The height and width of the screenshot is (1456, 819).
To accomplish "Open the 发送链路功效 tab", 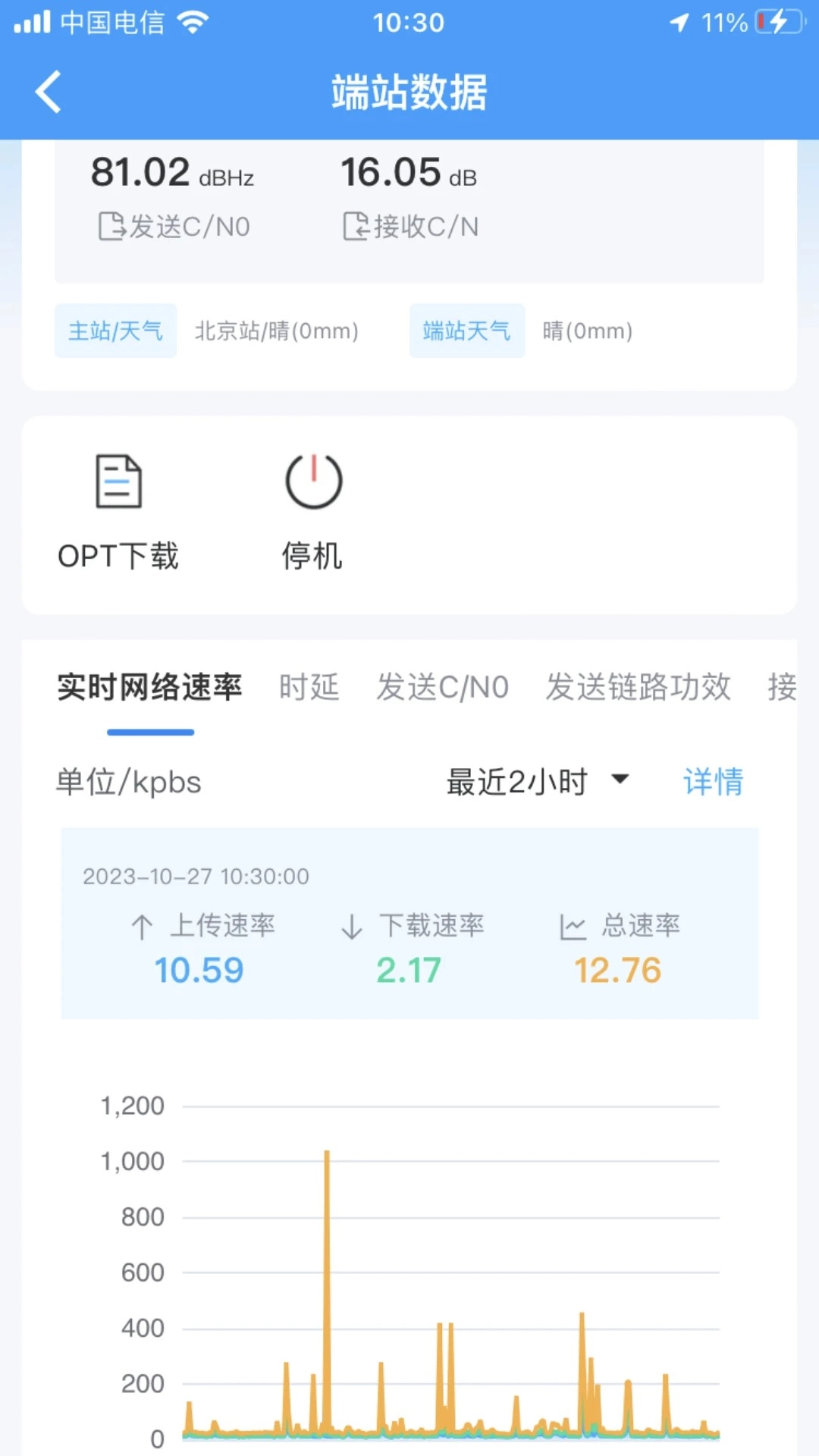I will (638, 687).
